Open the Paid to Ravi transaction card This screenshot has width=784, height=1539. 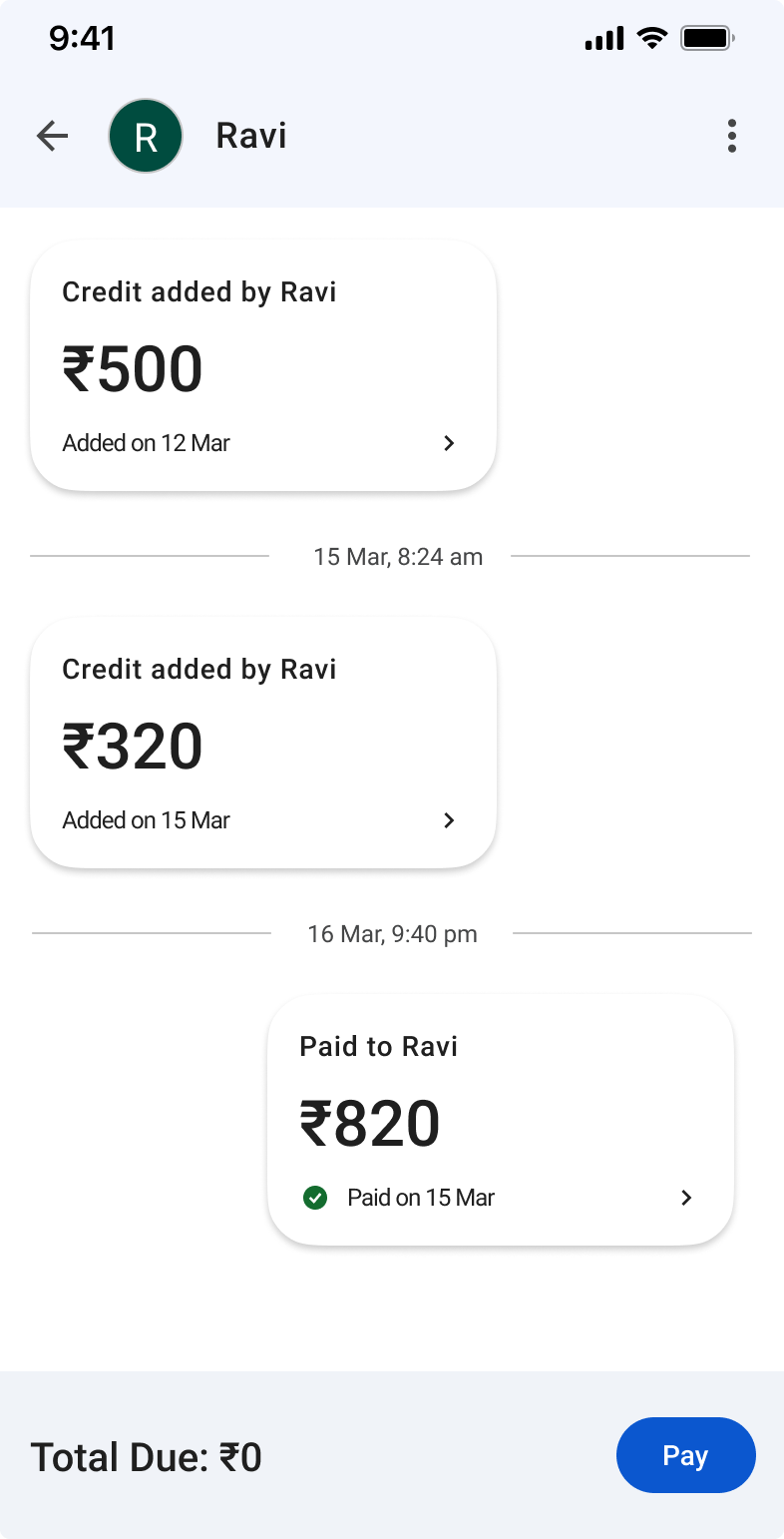click(x=500, y=1121)
